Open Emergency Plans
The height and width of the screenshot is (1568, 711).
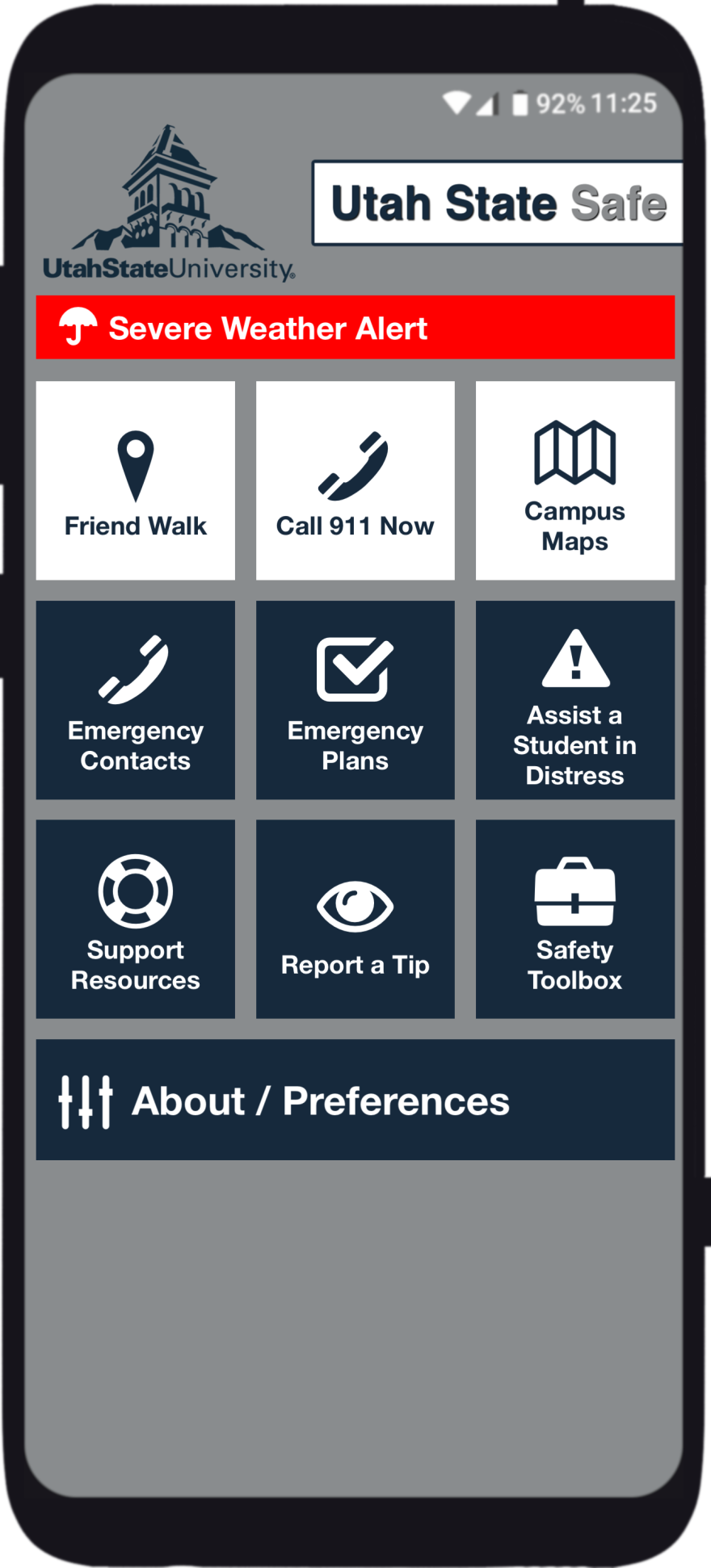click(x=355, y=700)
